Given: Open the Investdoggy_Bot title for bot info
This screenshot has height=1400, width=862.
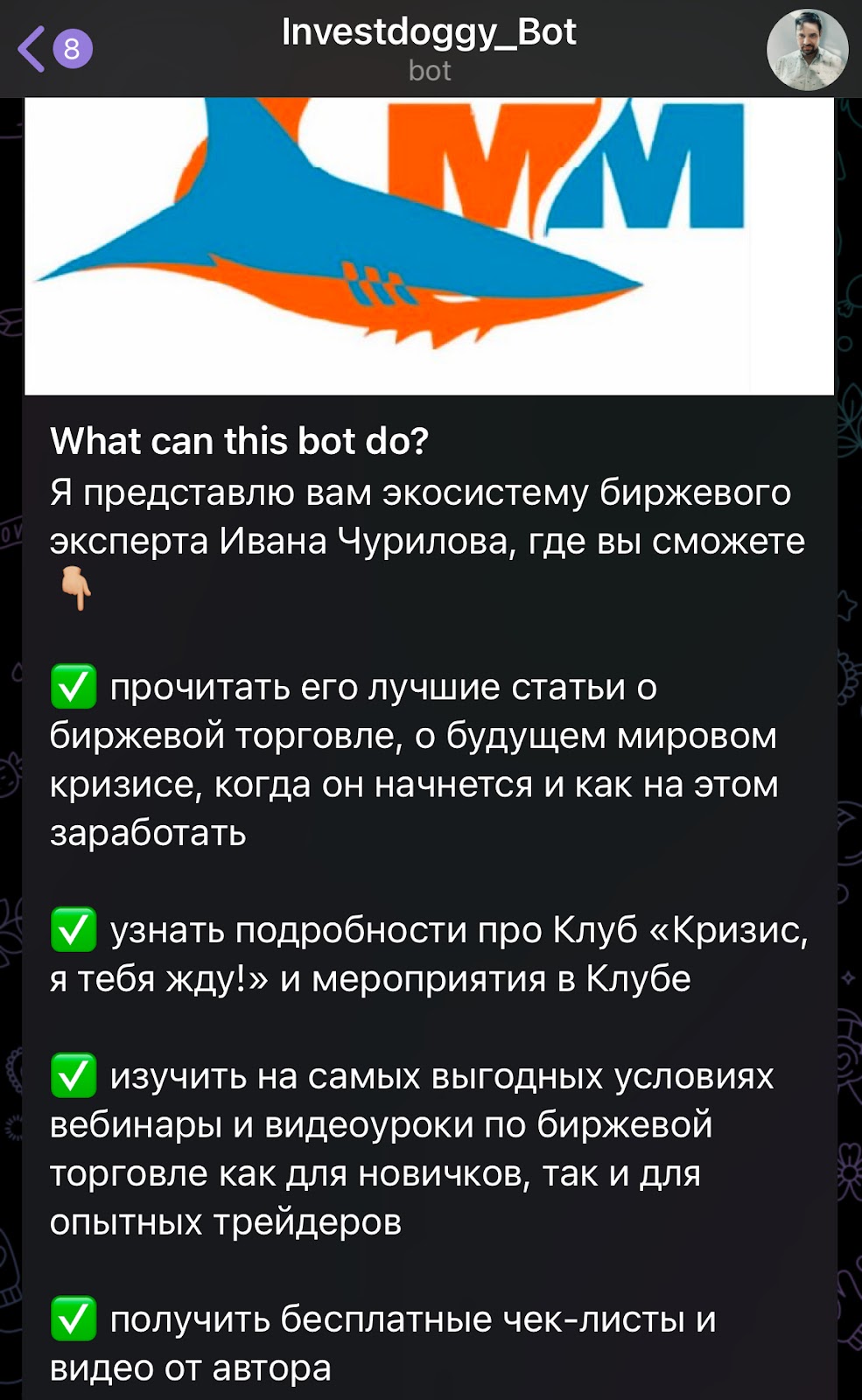Looking at the screenshot, I should point(429,33).
